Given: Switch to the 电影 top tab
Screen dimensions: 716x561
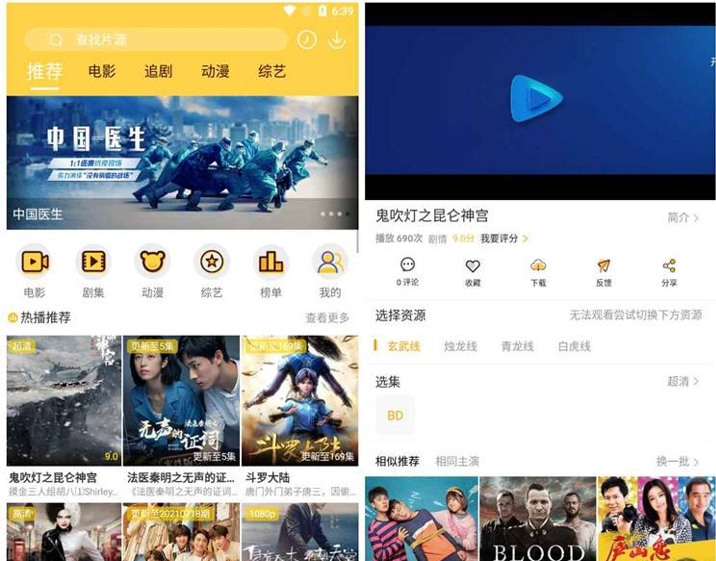Looking at the screenshot, I should pyautogui.click(x=102, y=72).
